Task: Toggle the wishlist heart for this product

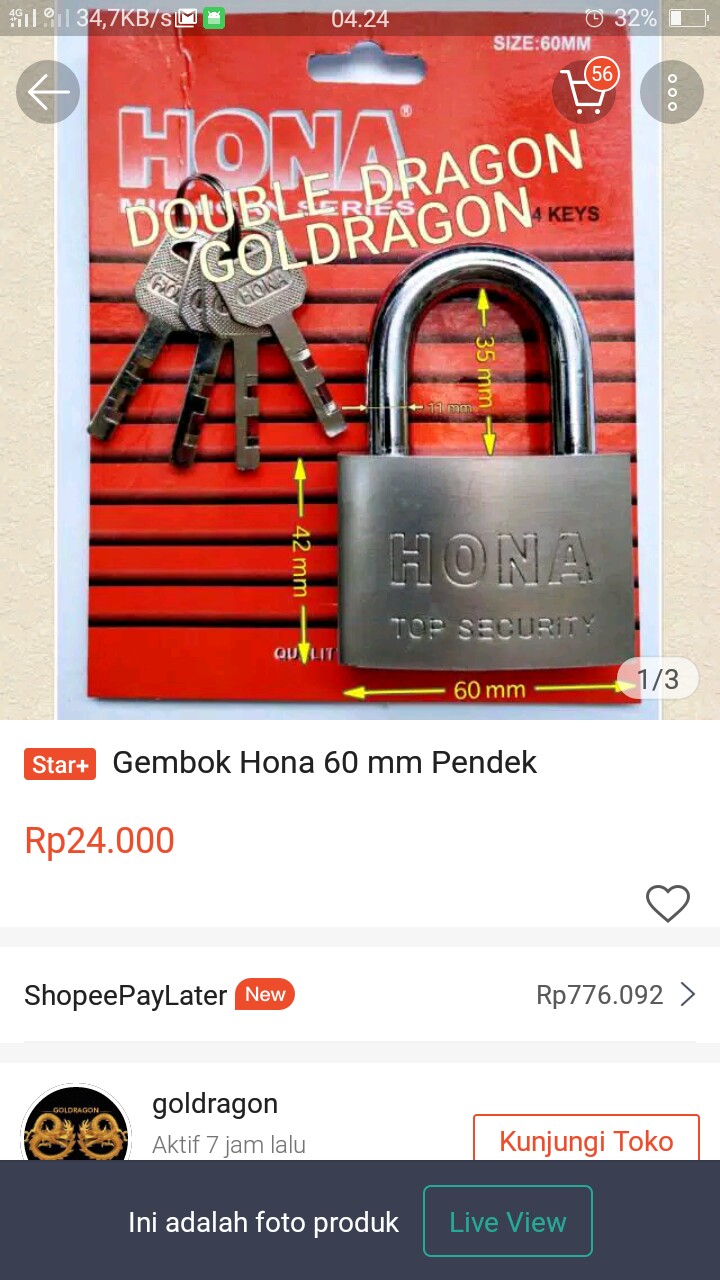Action: pos(668,903)
